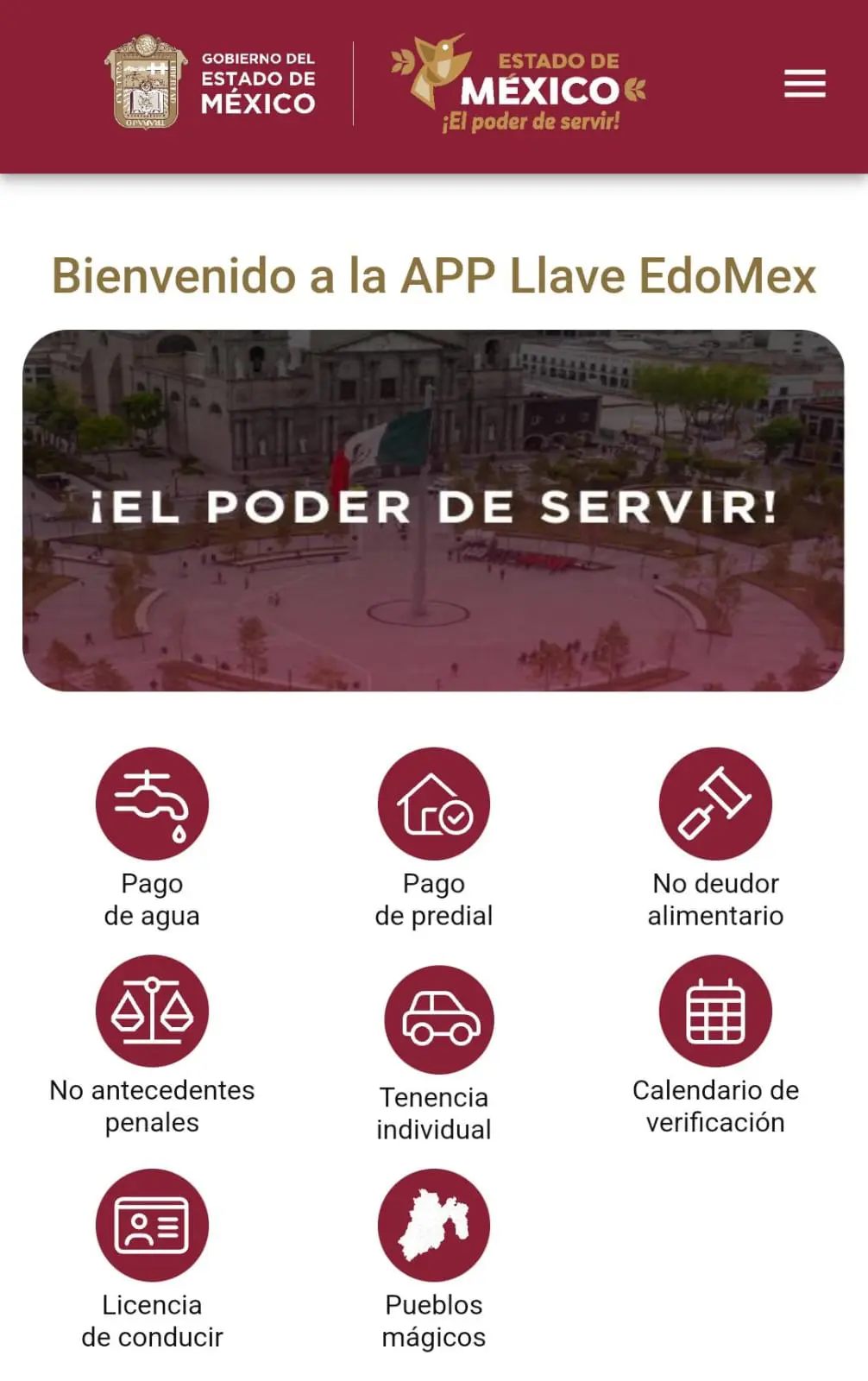Viewport: 868px width, 1381px height.
Task: Open Pago de agua service
Action: point(152,804)
